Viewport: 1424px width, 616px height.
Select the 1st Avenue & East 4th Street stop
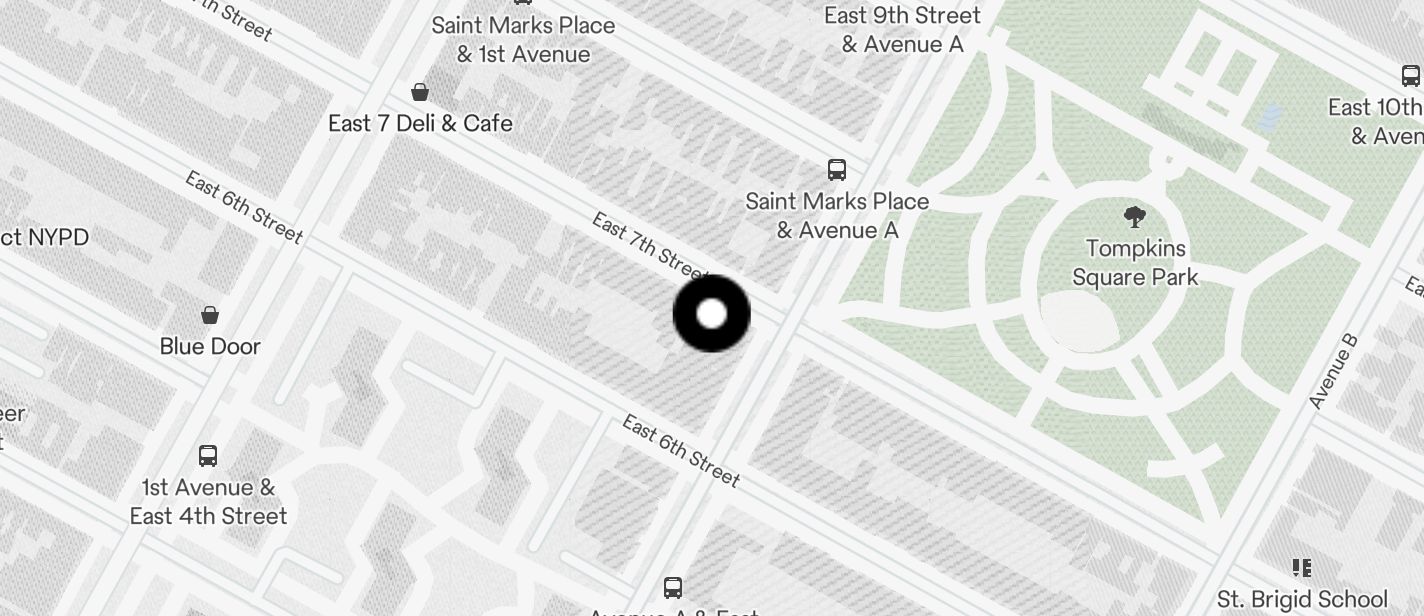(208, 456)
